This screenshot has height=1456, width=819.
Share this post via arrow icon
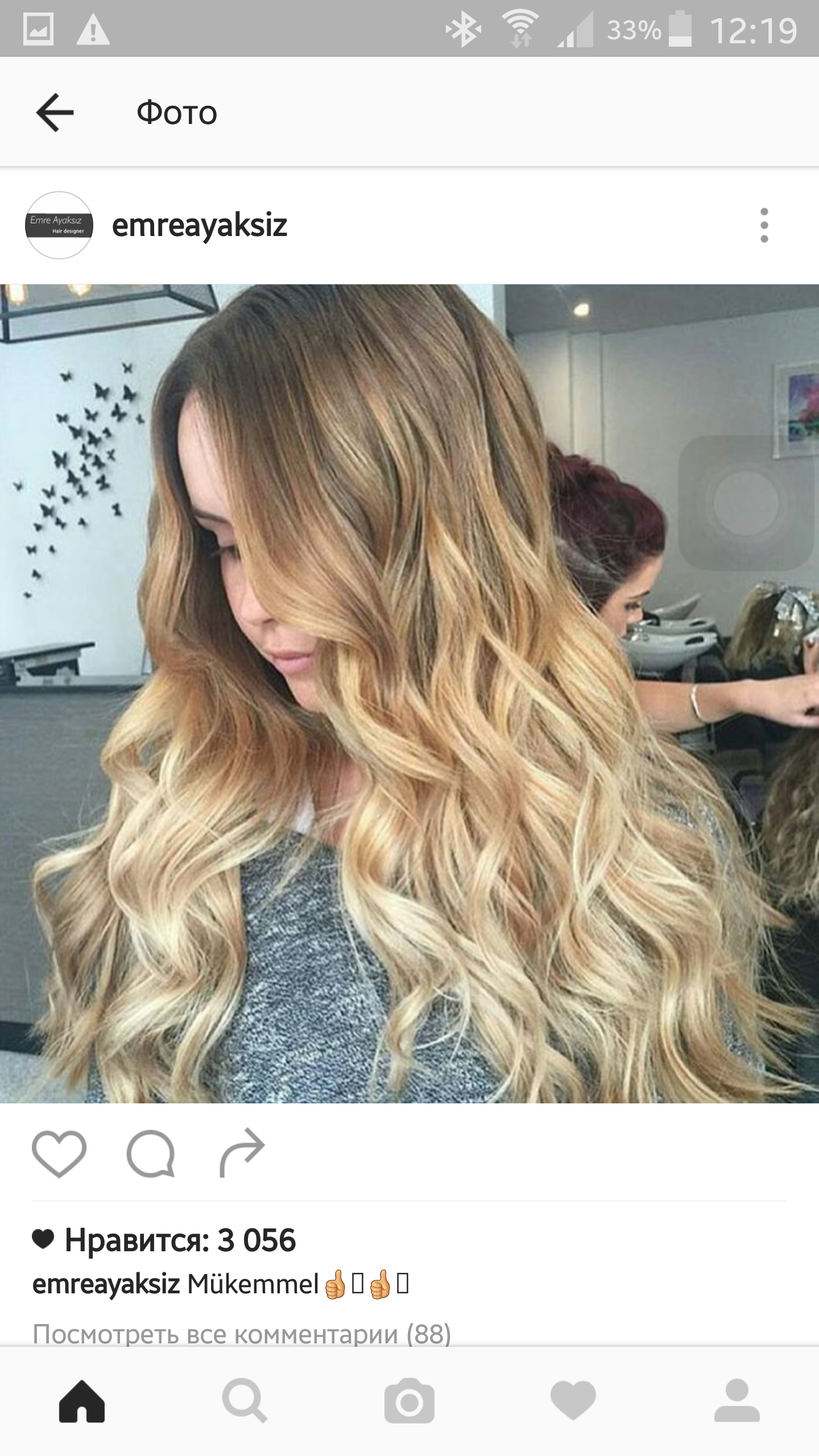coord(242,1152)
